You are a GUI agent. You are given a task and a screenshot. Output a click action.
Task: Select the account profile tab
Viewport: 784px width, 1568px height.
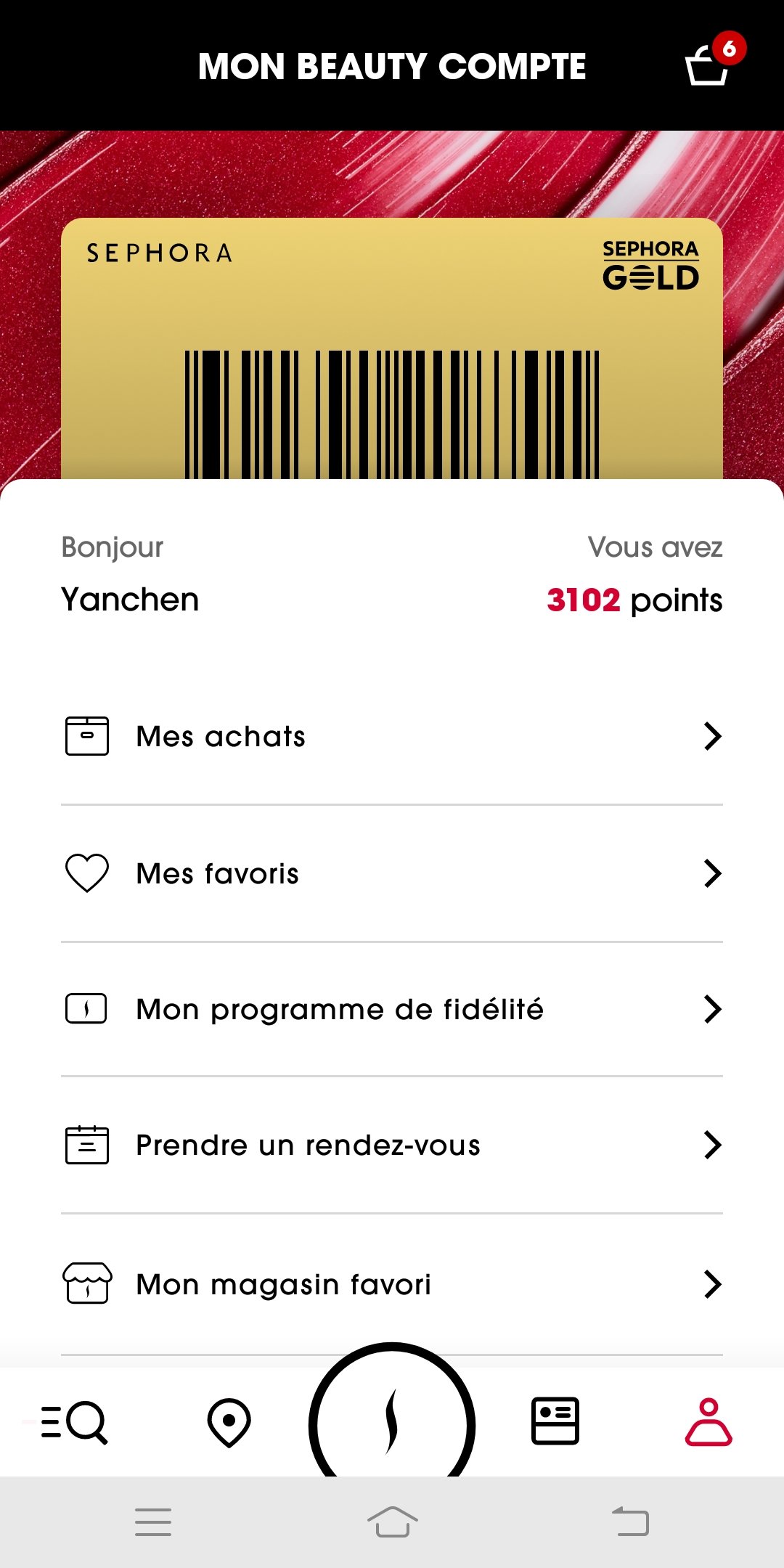[709, 1421]
